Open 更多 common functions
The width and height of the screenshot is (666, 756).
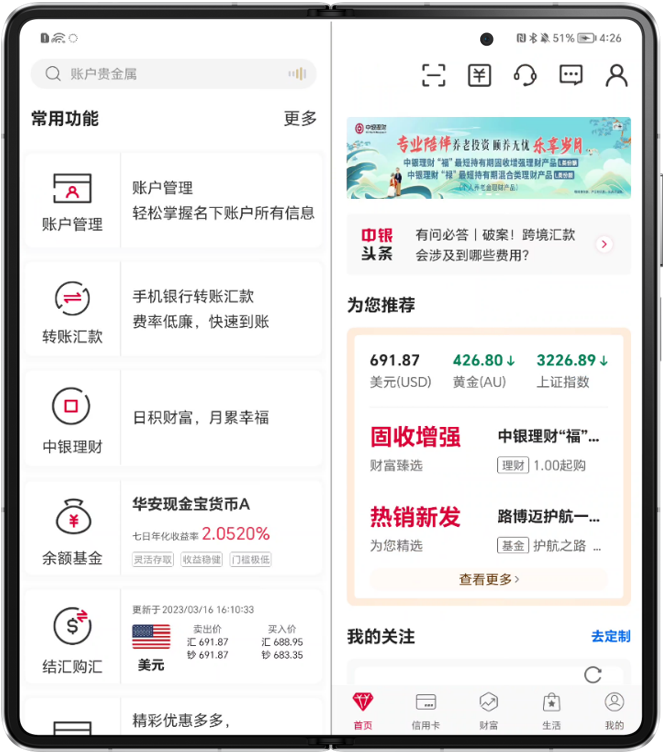pyautogui.click(x=300, y=118)
